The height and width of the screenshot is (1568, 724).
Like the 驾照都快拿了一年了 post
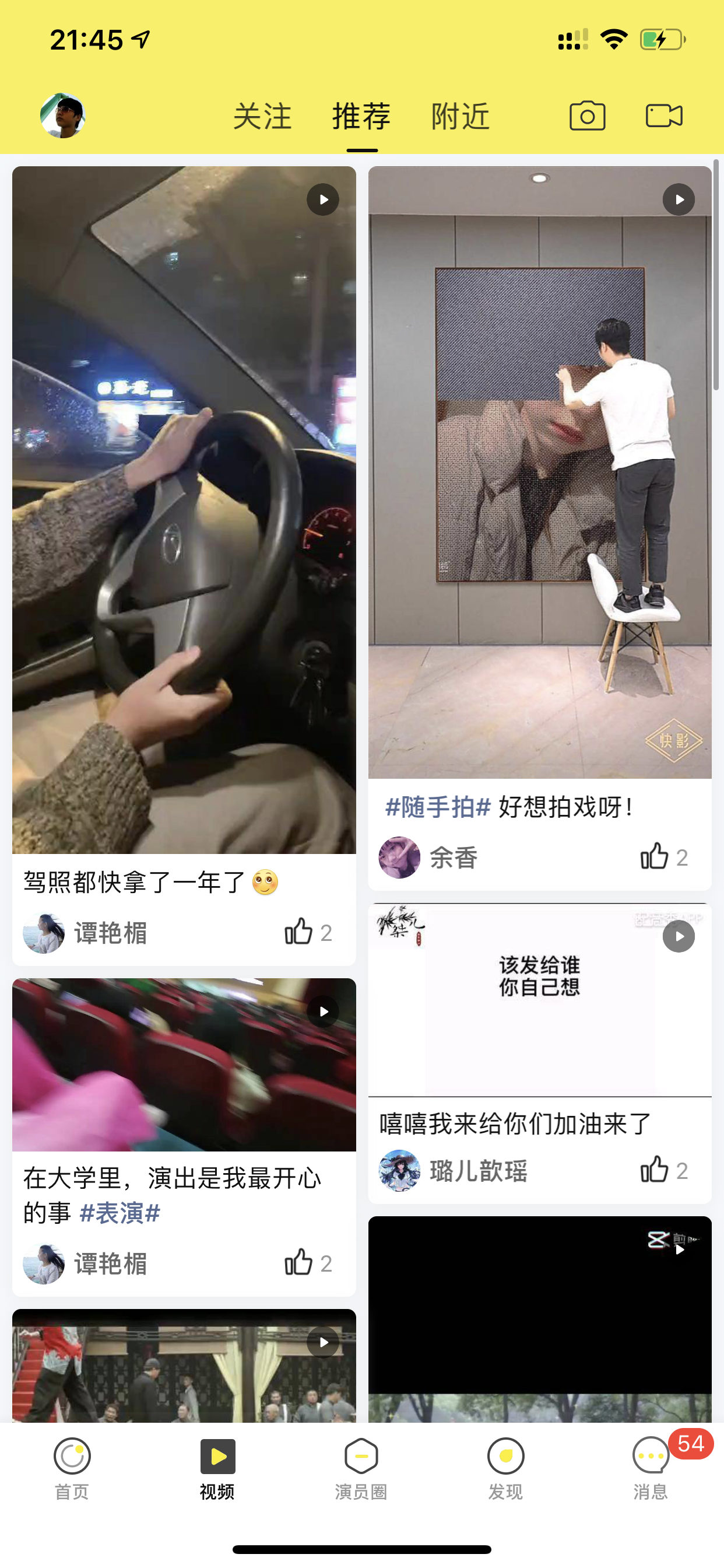tap(299, 932)
